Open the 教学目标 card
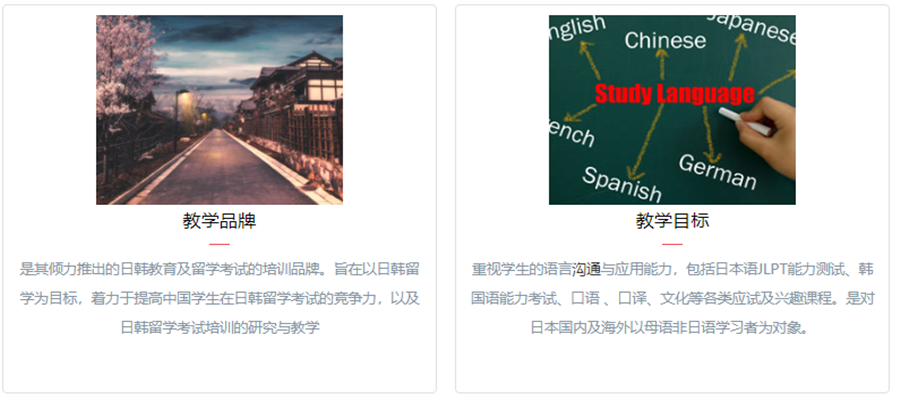This screenshot has height=400, width=900. pos(672,220)
